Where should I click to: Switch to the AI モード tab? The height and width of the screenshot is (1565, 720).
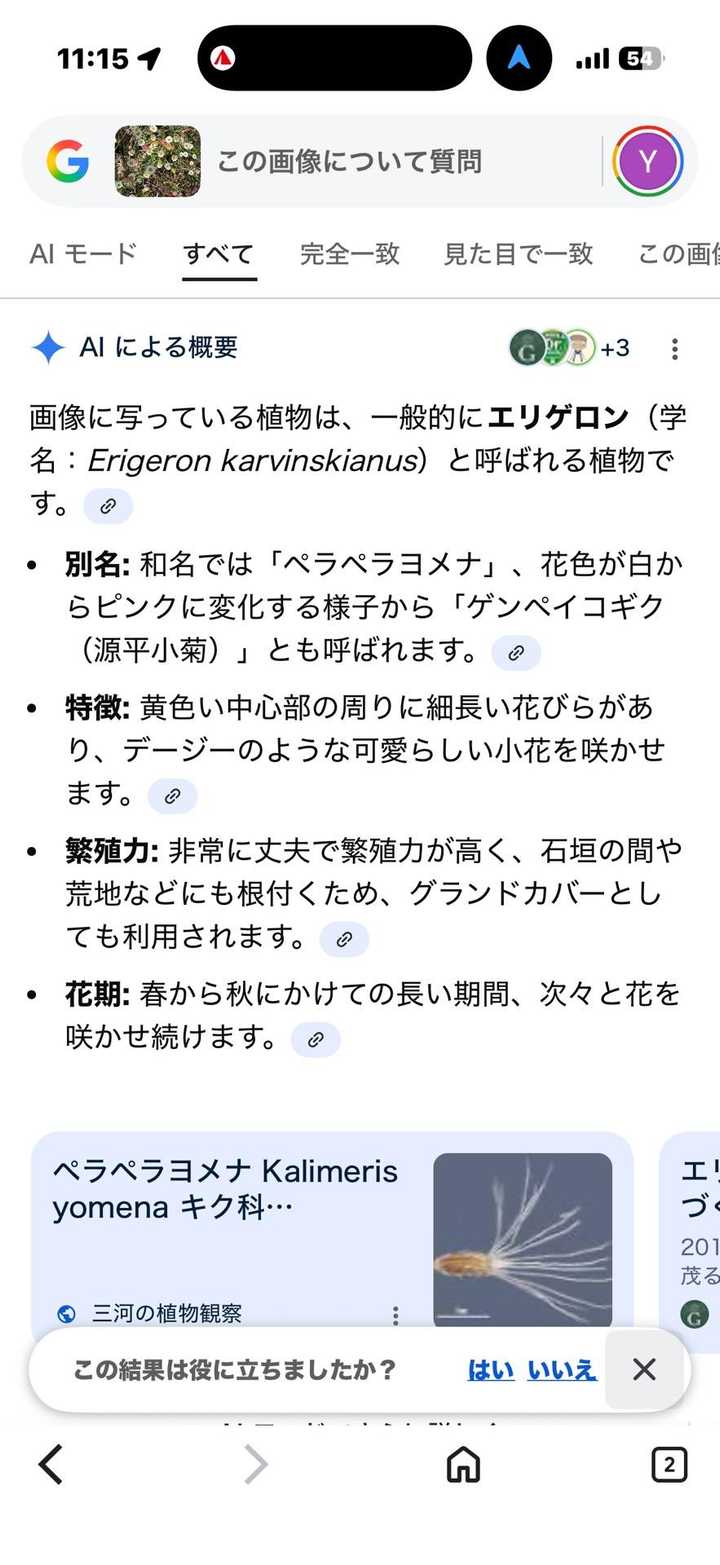point(83,254)
